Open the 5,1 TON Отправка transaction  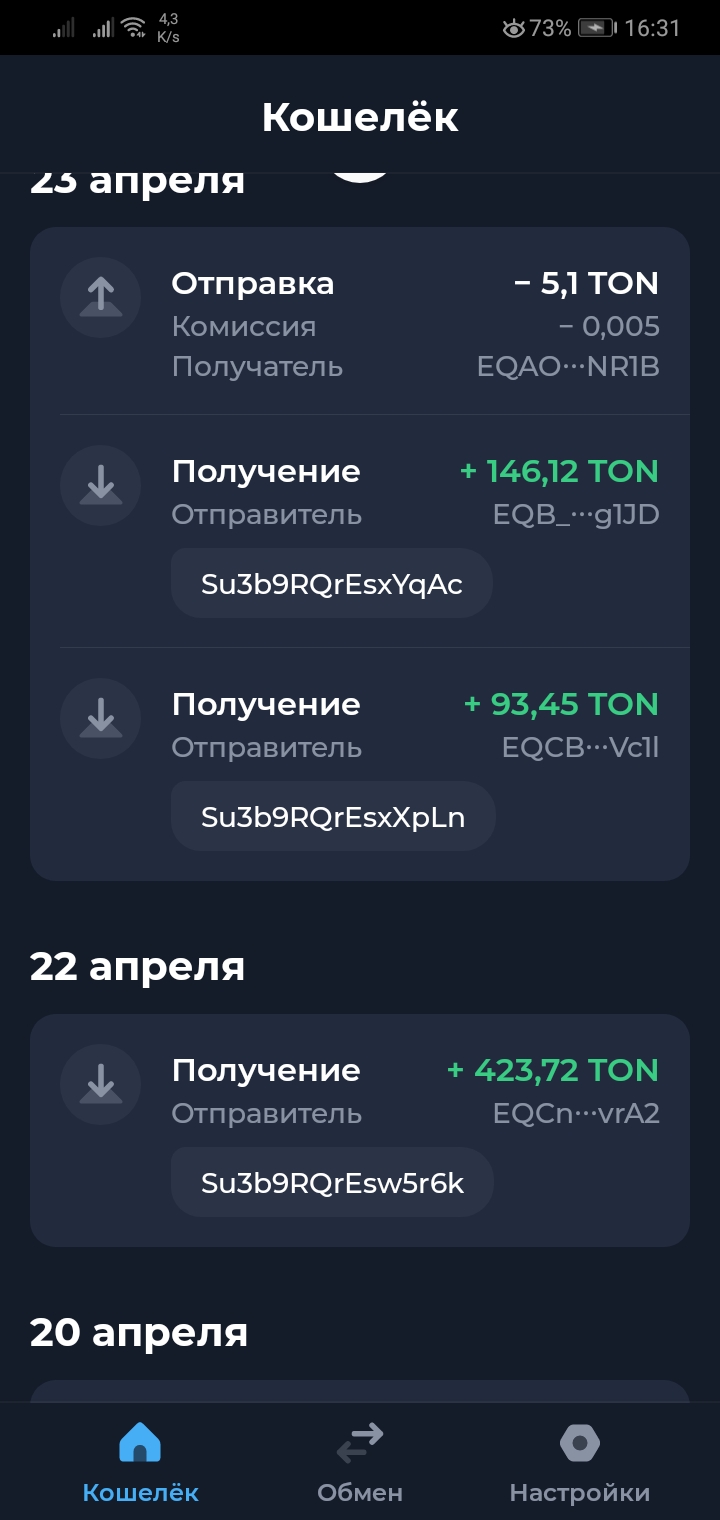click(360, 324)
